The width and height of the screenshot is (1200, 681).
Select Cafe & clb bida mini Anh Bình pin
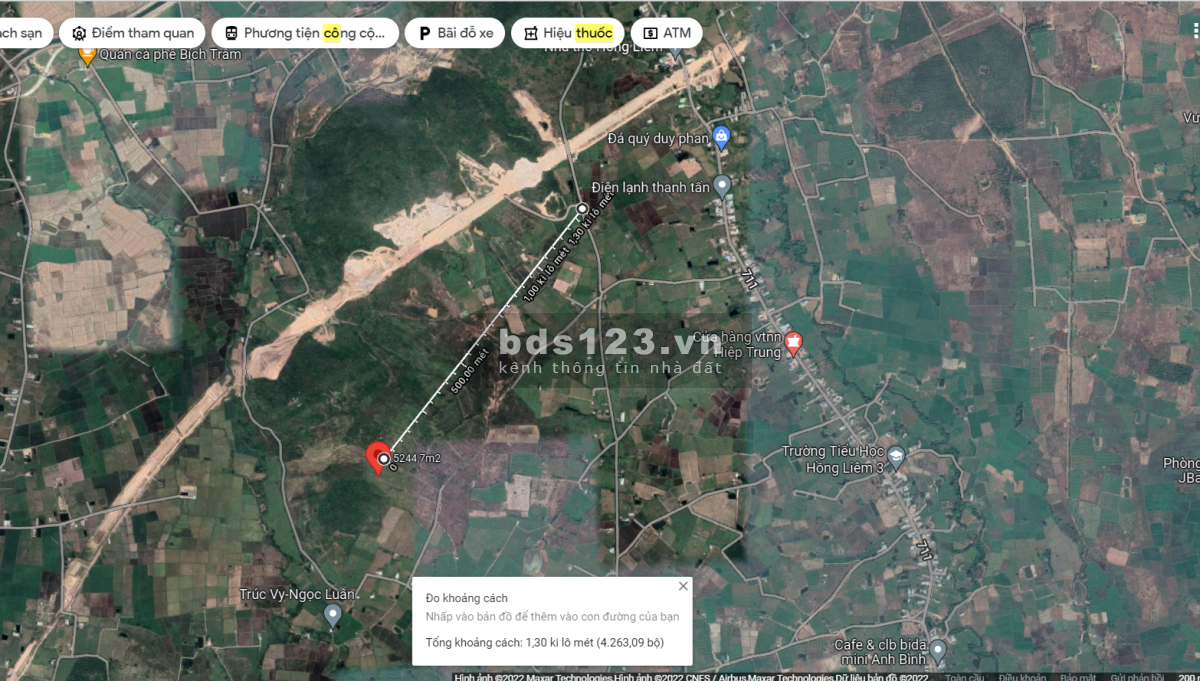click(x=937, y=652)
